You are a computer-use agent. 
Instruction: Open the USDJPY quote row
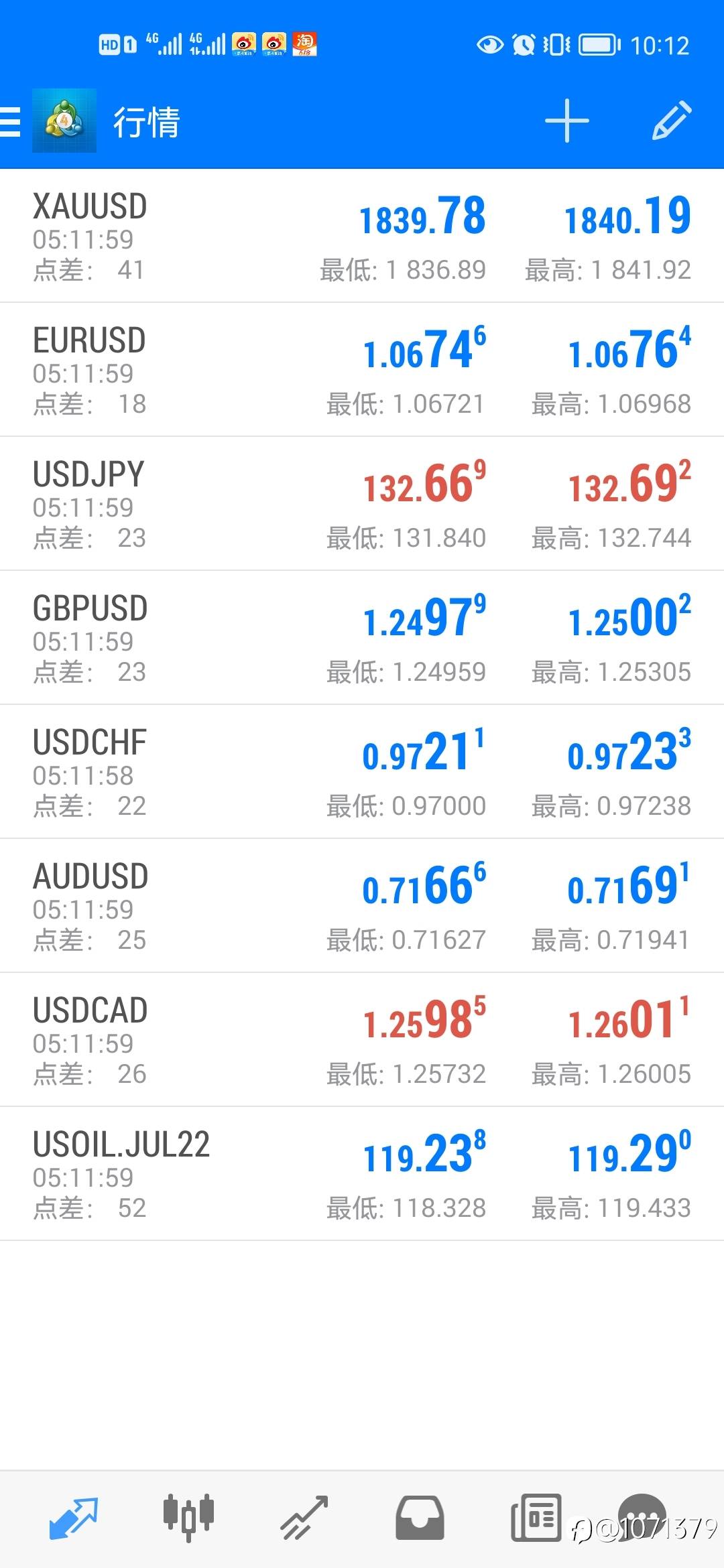pos(362,504)
